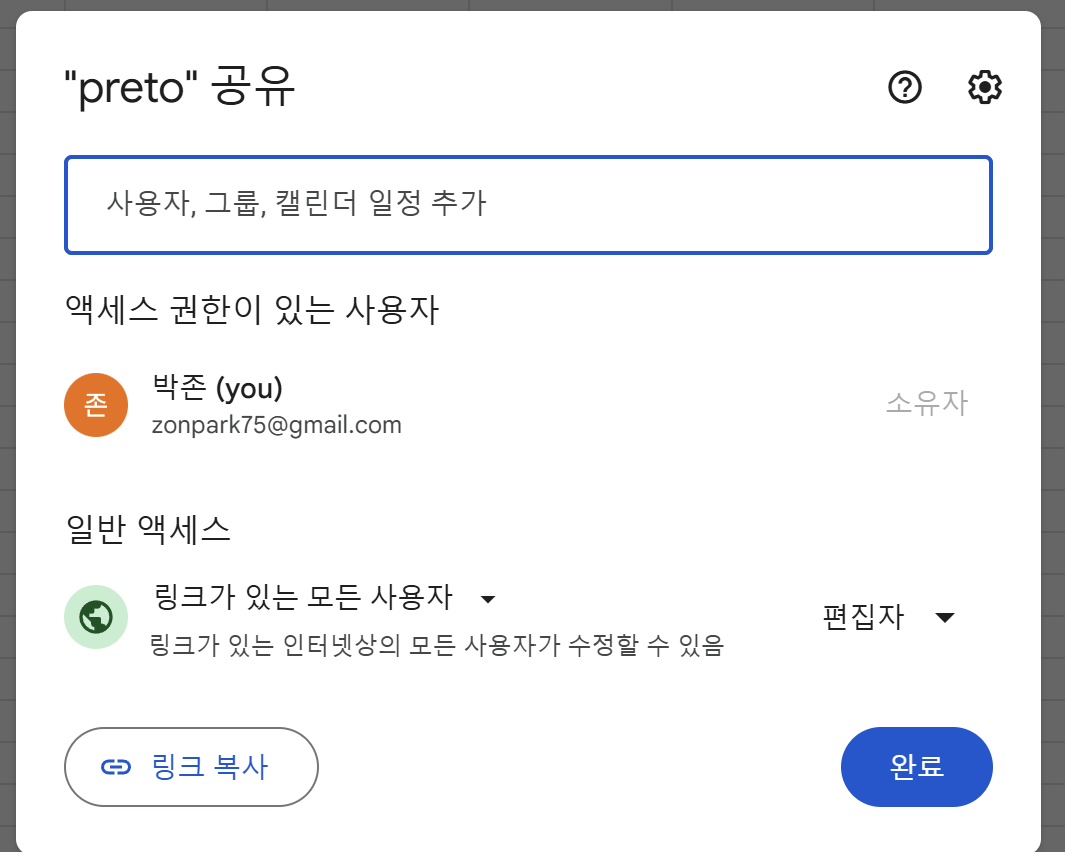The width and height of the screenshot is (1065, 852).
Task: Focus the add people, groups, calendar events field
Action: pos(528,204)
